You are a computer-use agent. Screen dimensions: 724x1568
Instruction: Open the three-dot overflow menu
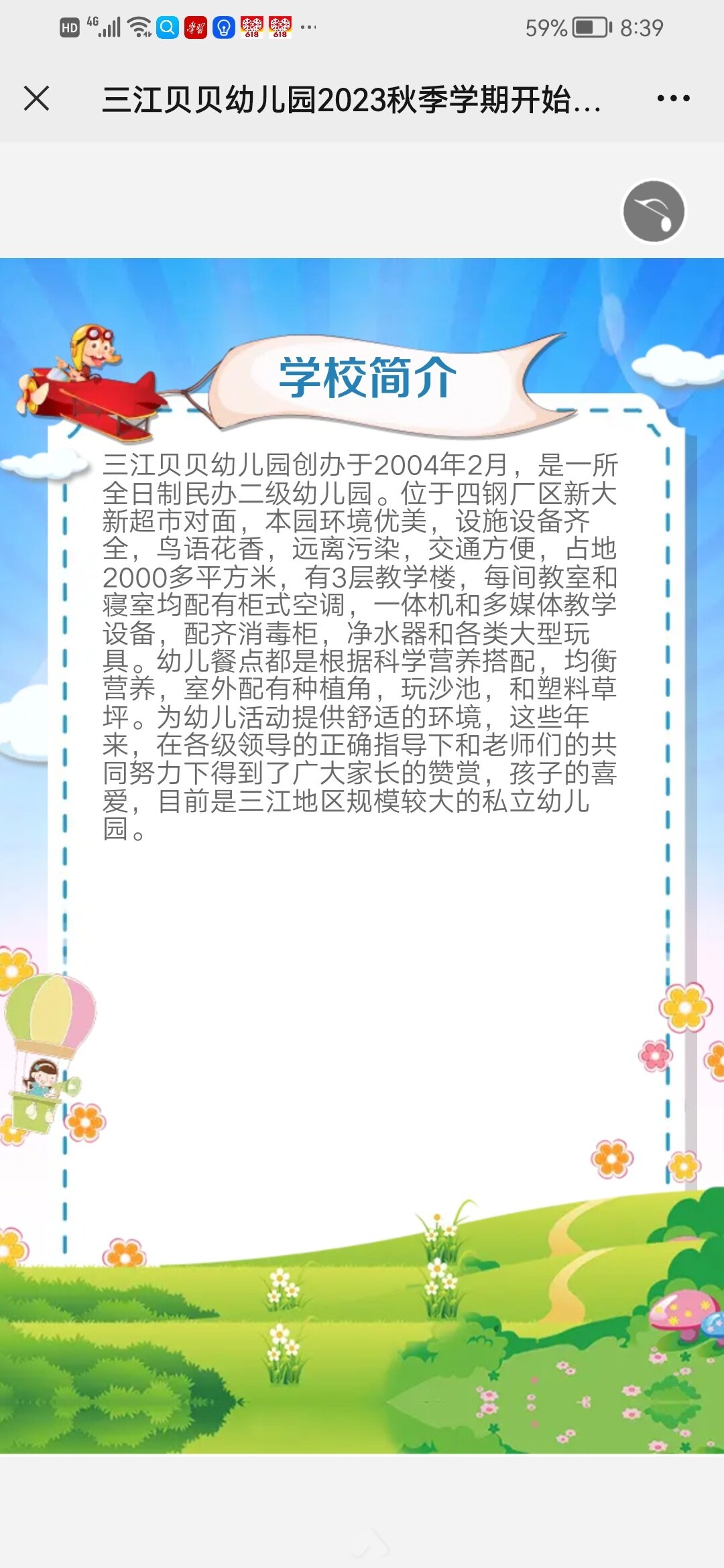click(x=673, y=99)
